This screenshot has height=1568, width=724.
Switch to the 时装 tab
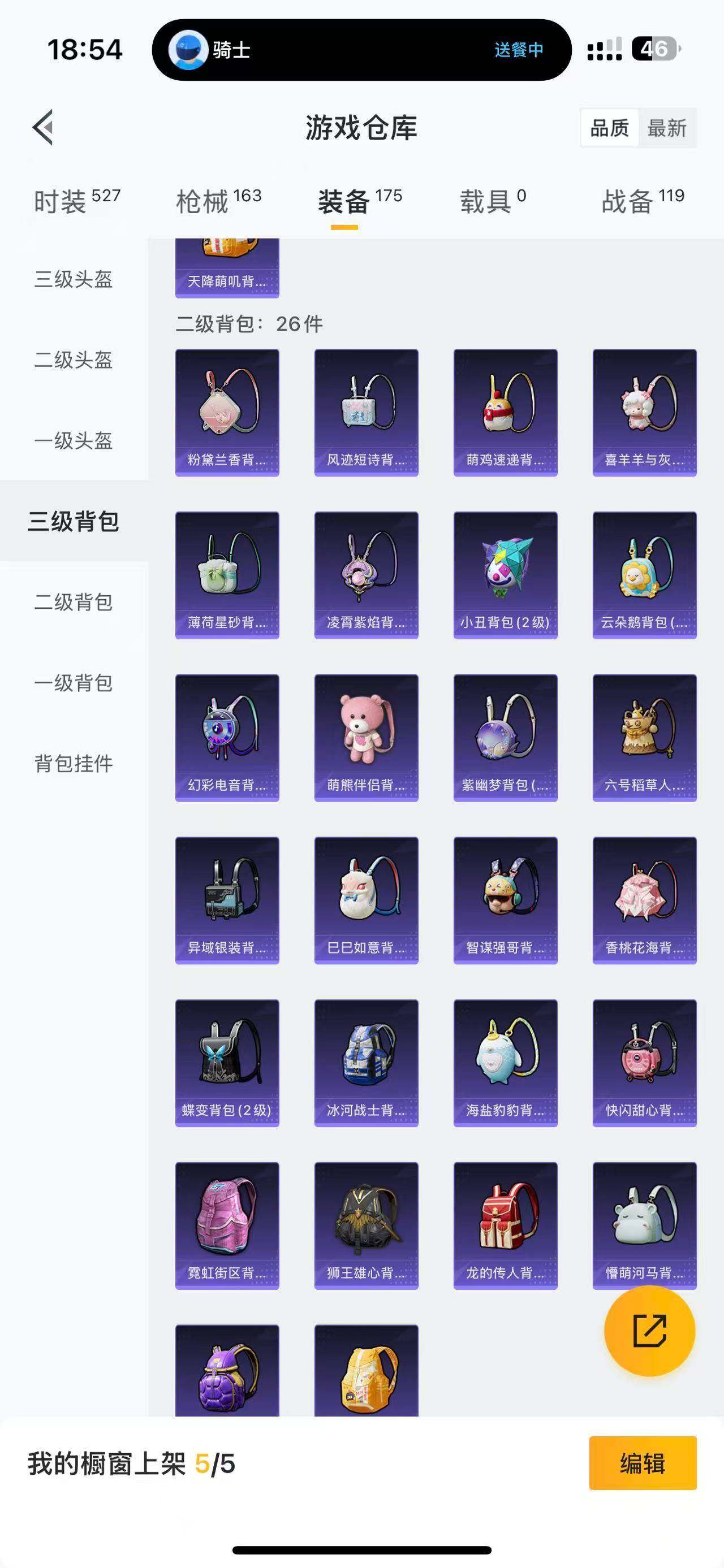(76, 201)
